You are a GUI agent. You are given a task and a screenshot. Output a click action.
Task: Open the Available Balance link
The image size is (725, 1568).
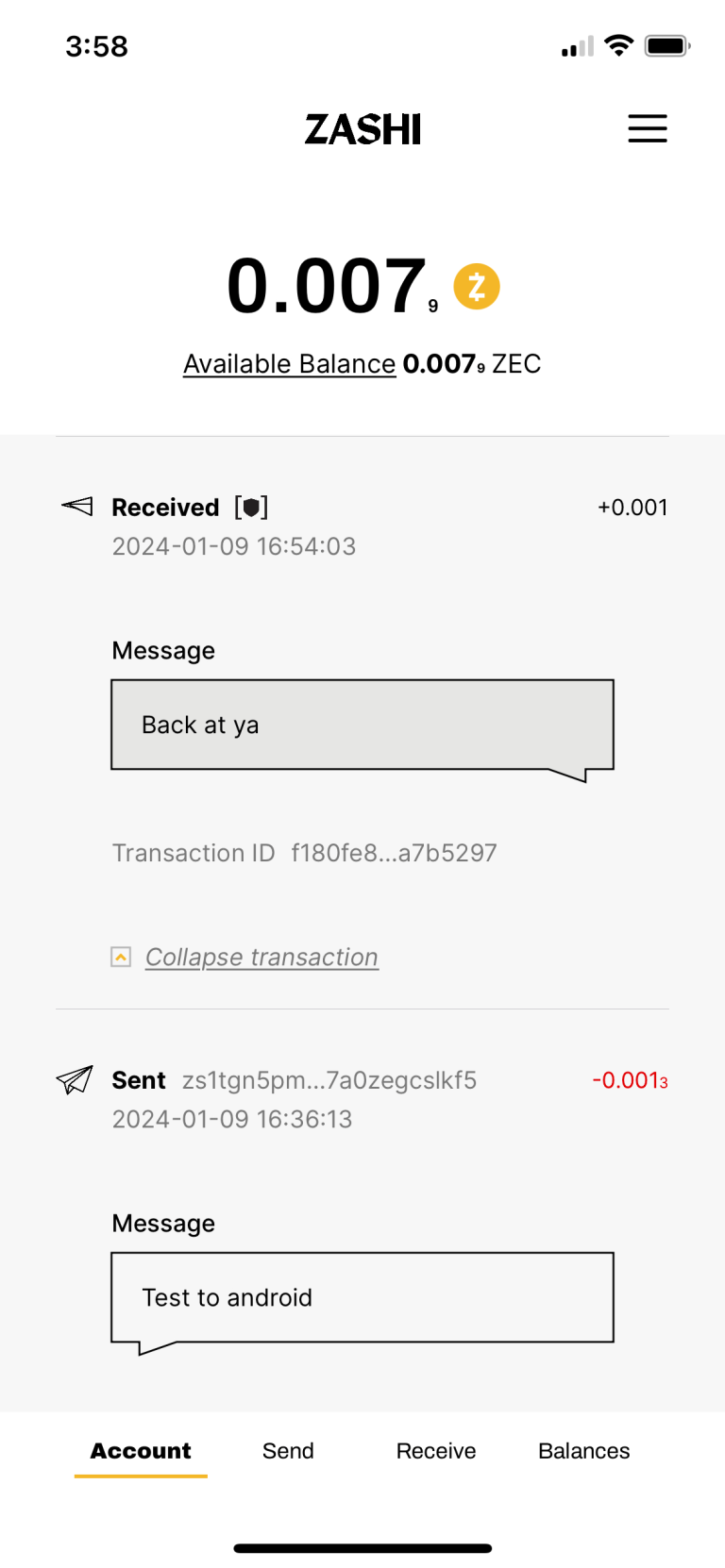pos(289,363)
